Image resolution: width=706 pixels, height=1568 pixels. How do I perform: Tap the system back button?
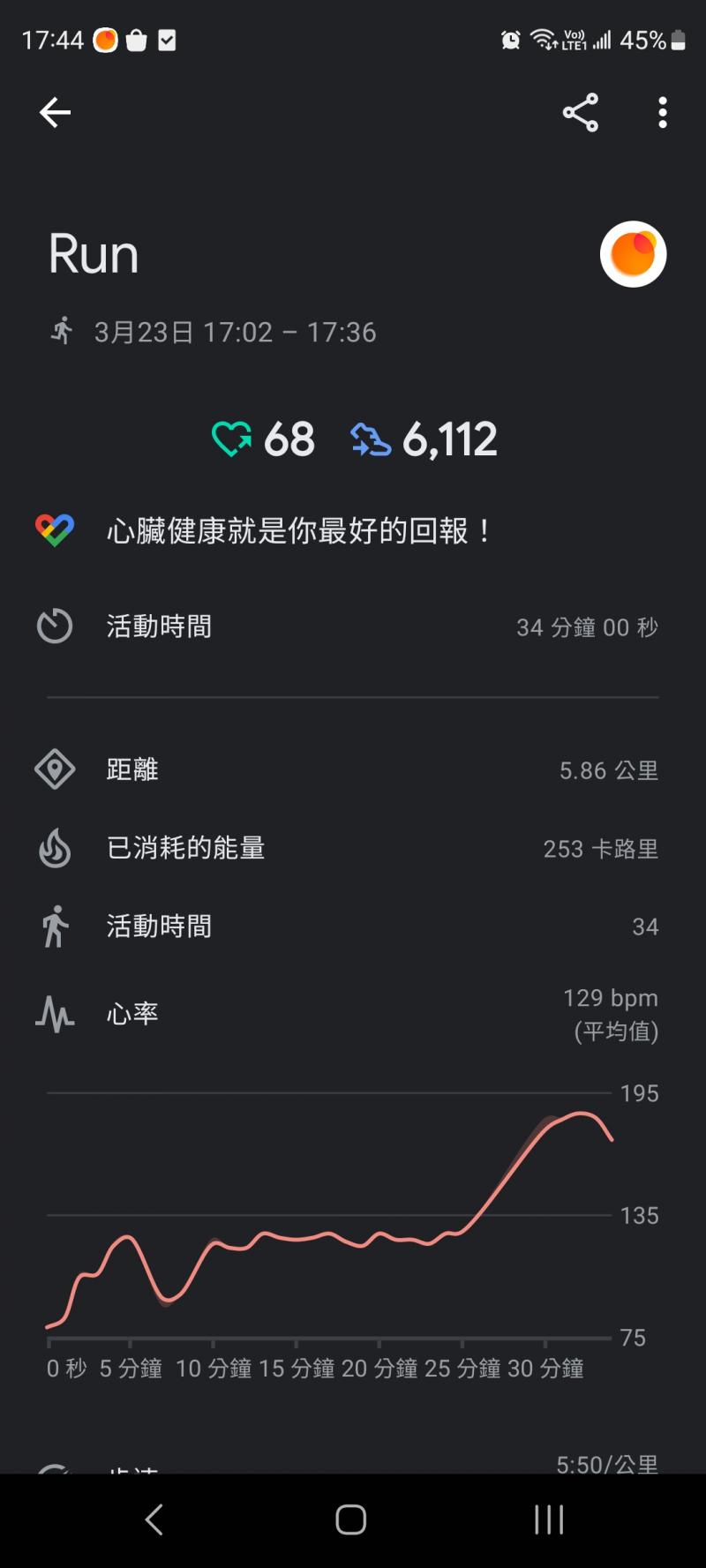pyautogui.click(x=154, y=1519)
